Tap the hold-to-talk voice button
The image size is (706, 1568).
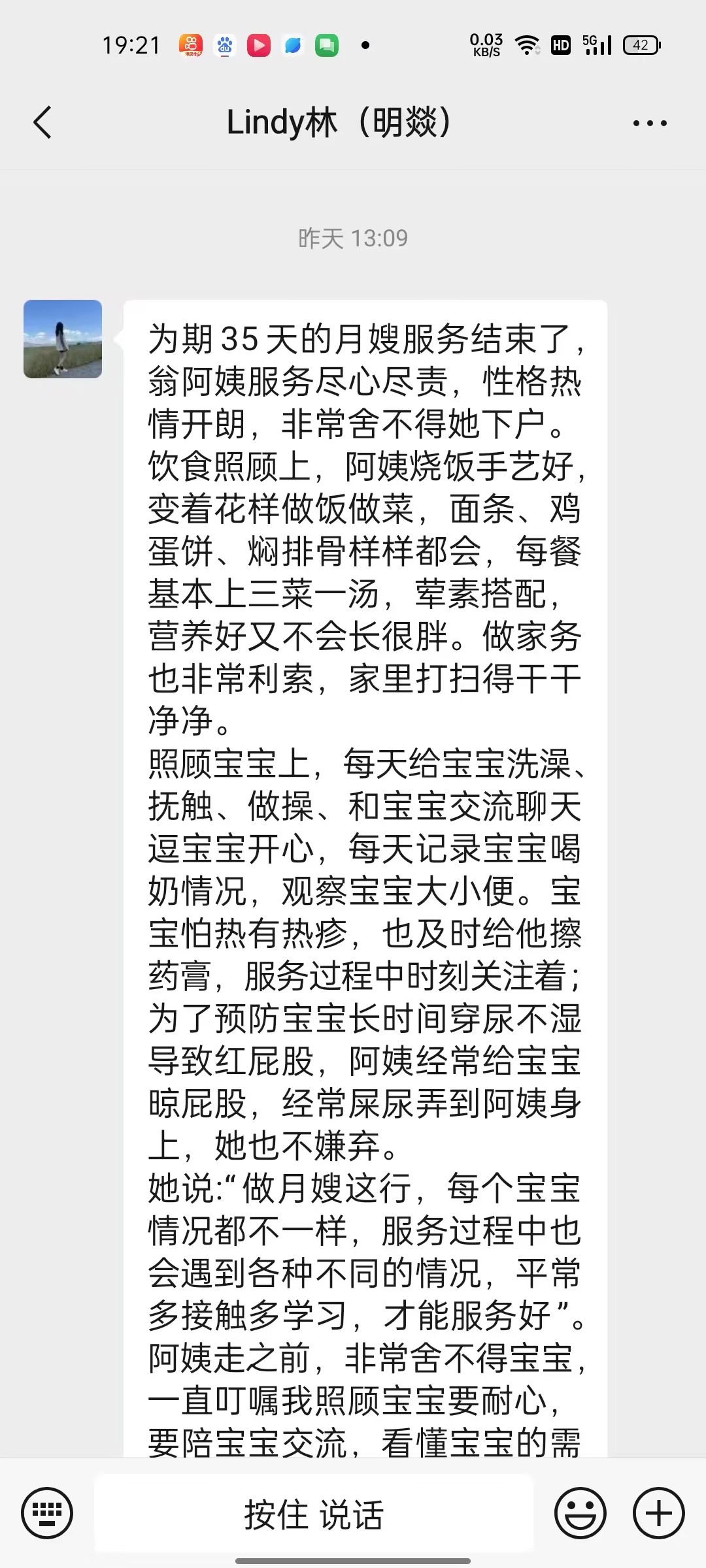(314, 1514)
